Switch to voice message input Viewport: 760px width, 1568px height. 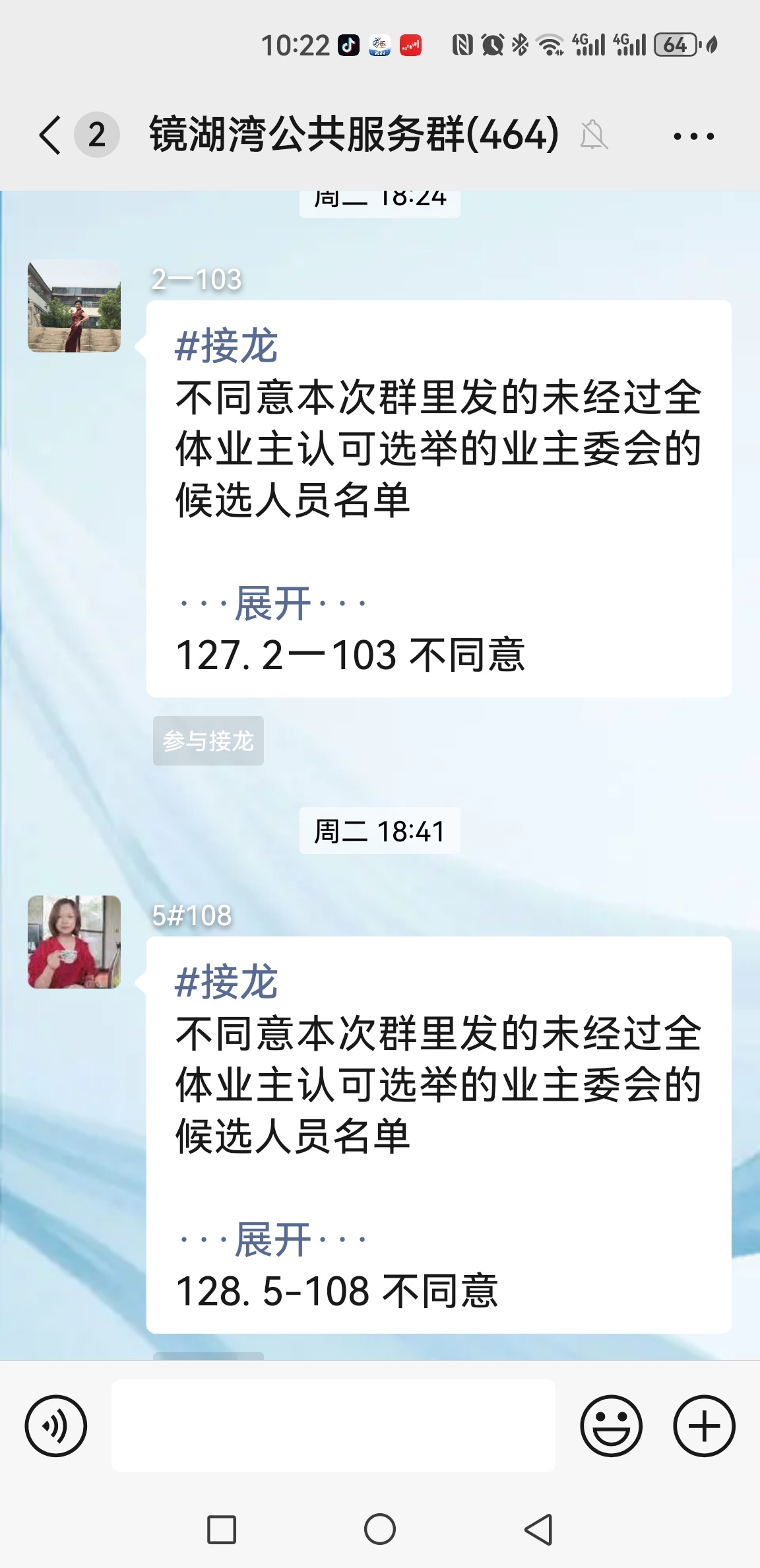pyautogui.click(x=56, y=1425)
